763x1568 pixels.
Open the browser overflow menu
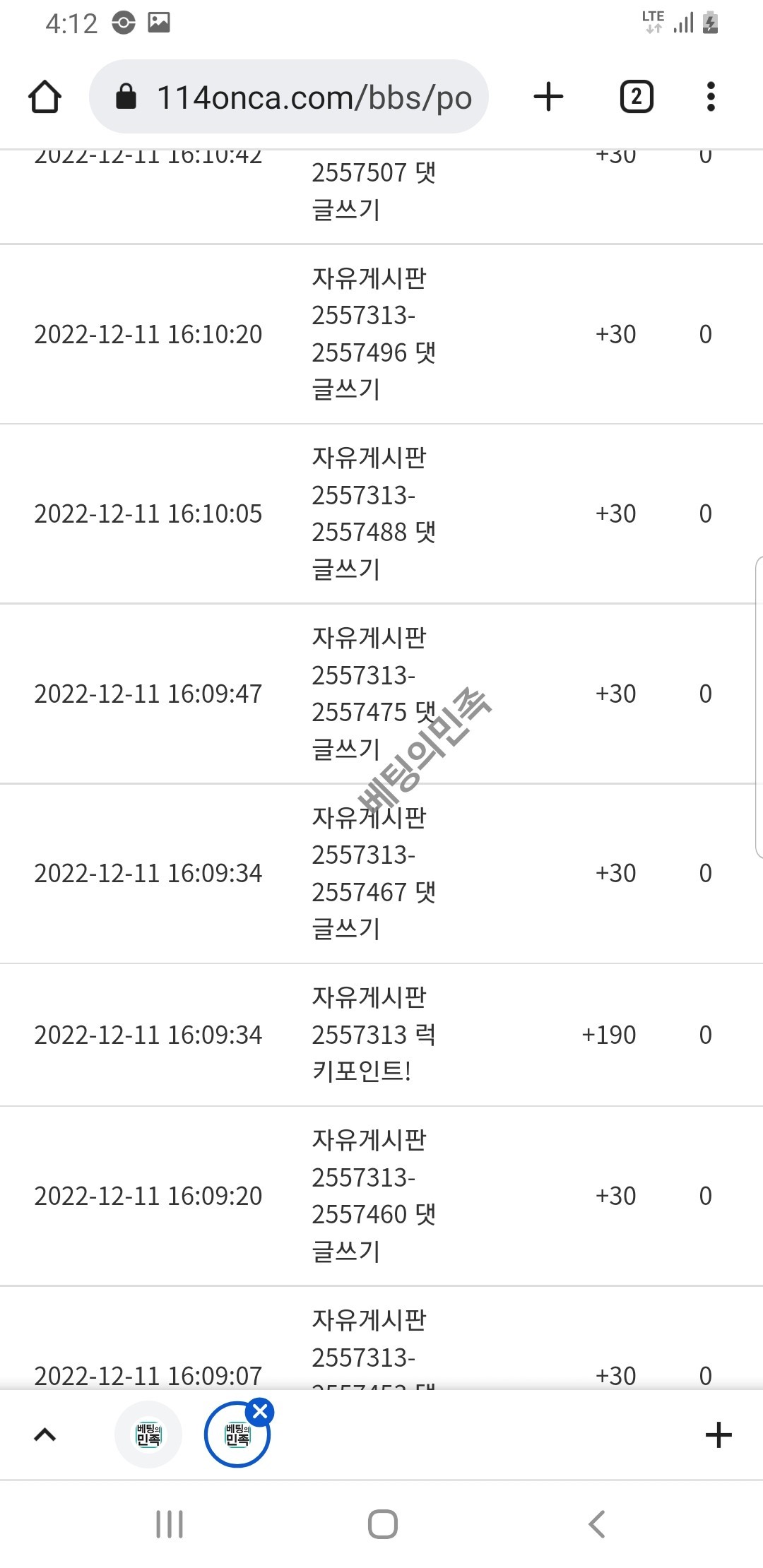click(x=711, y=97)
